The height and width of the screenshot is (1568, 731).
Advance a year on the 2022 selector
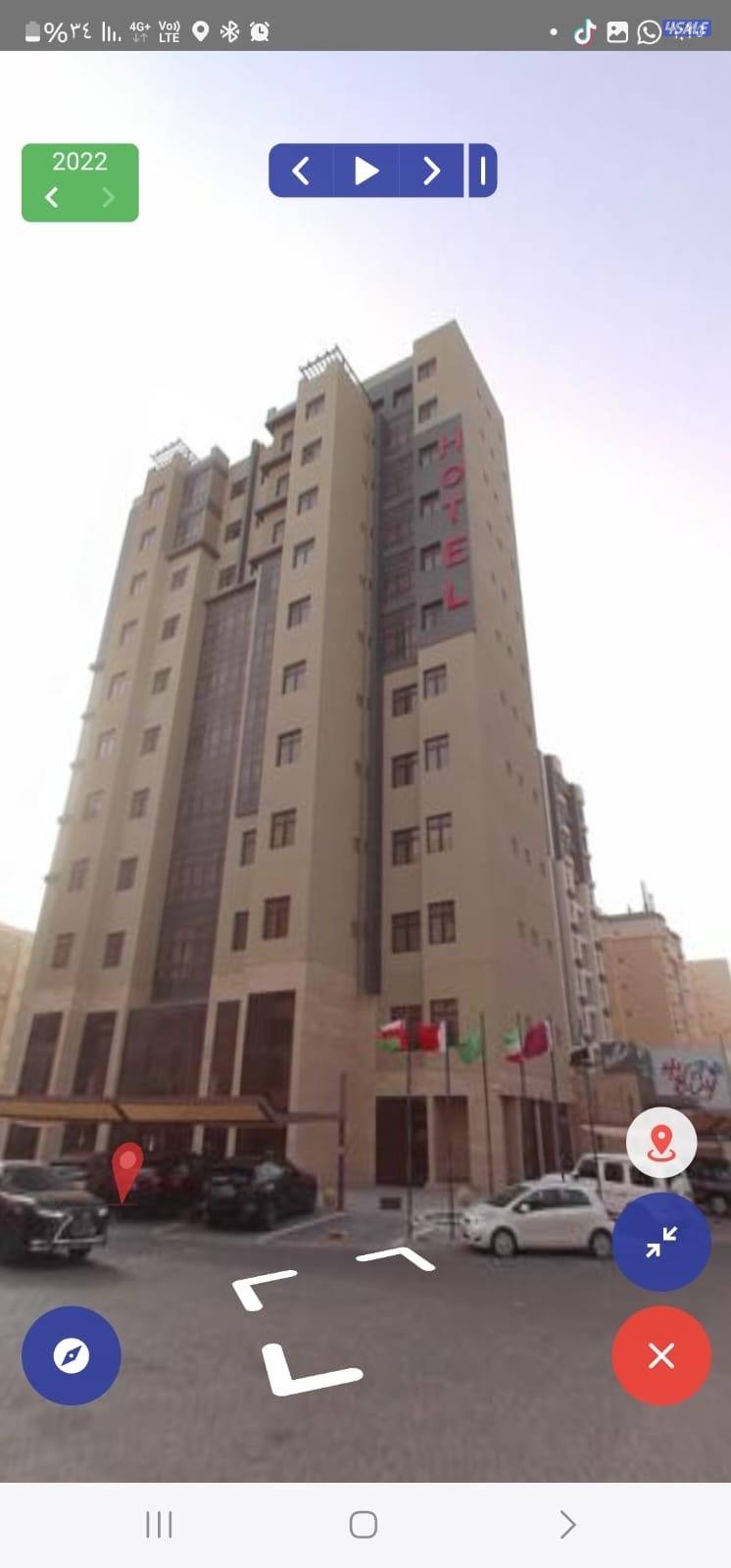coord(108,197)
